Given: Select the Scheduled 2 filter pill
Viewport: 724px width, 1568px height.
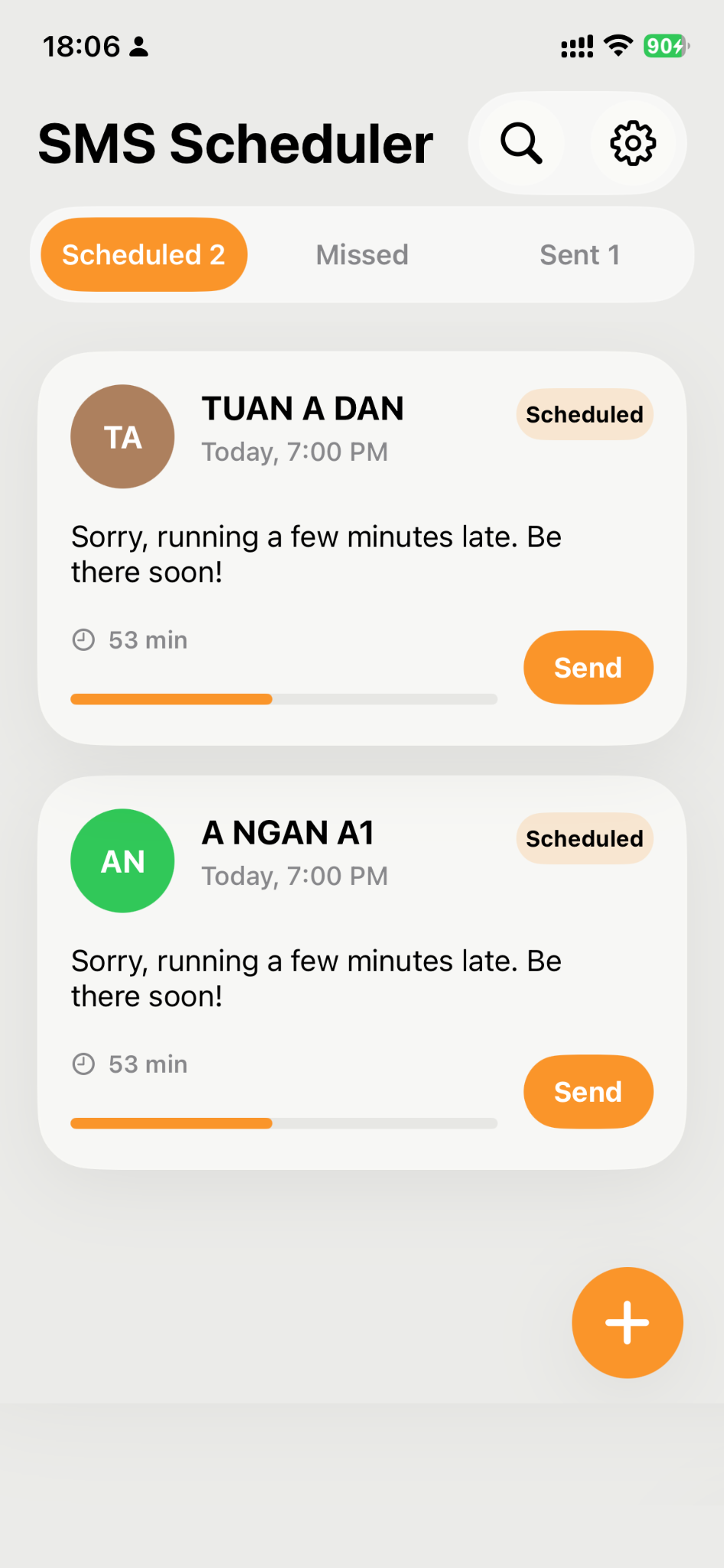Looking at the screenshot, I should (x=142, y=254).
